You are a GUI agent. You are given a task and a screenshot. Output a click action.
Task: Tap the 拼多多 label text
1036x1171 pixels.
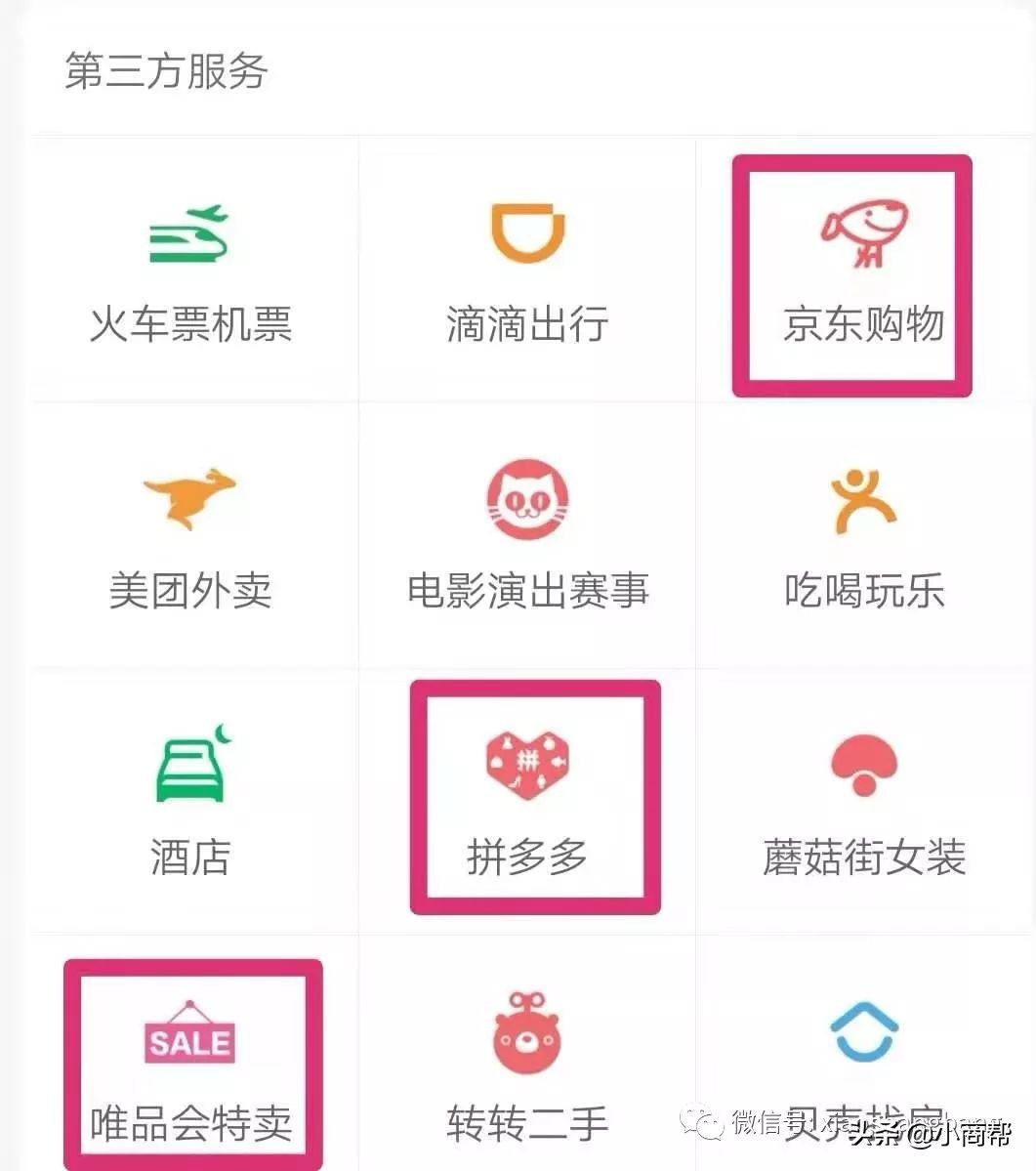pyautogui.click(x=527, y=859)
